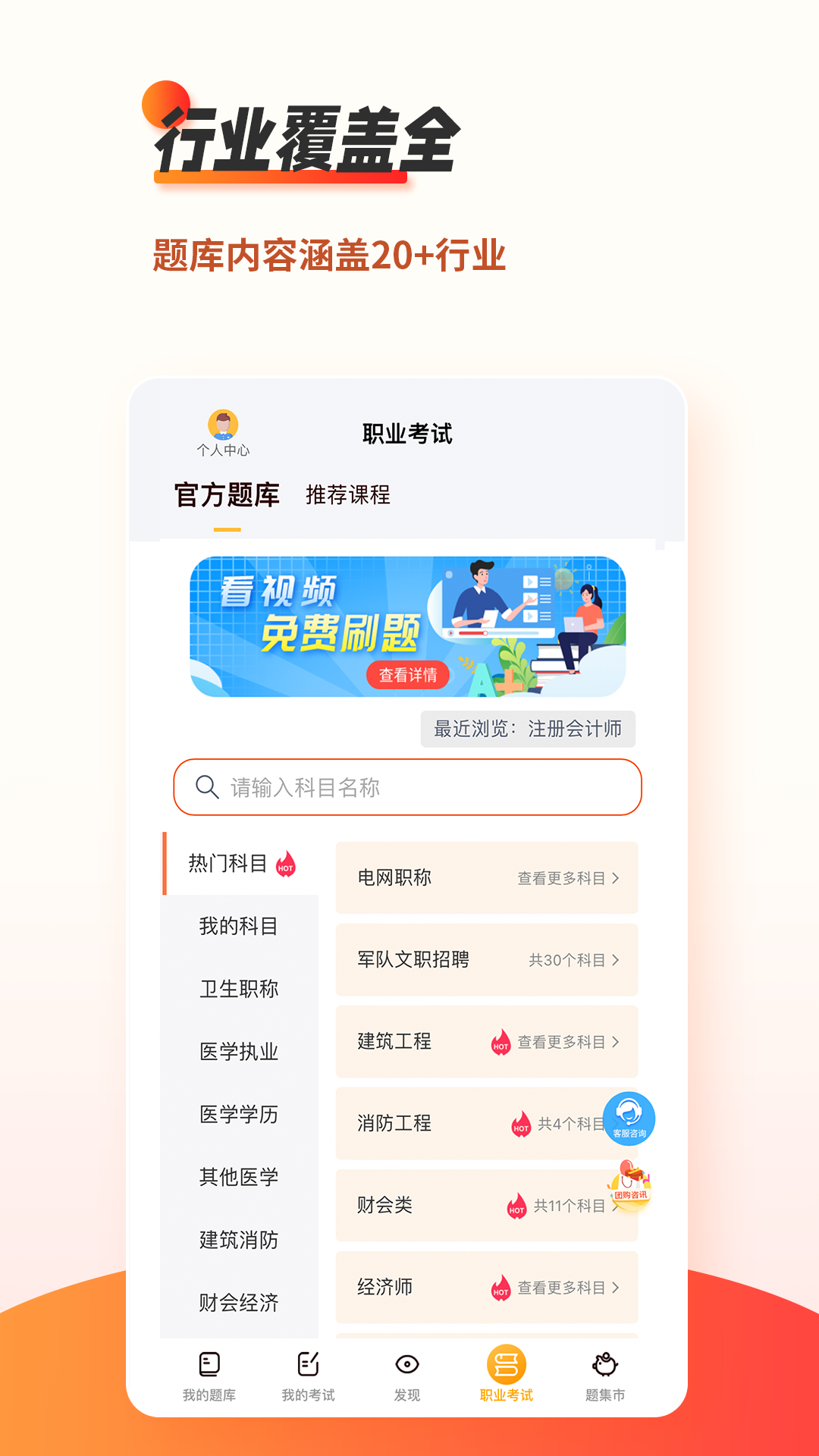Open the 发现 eye icon

click(x=408, y=1365)
